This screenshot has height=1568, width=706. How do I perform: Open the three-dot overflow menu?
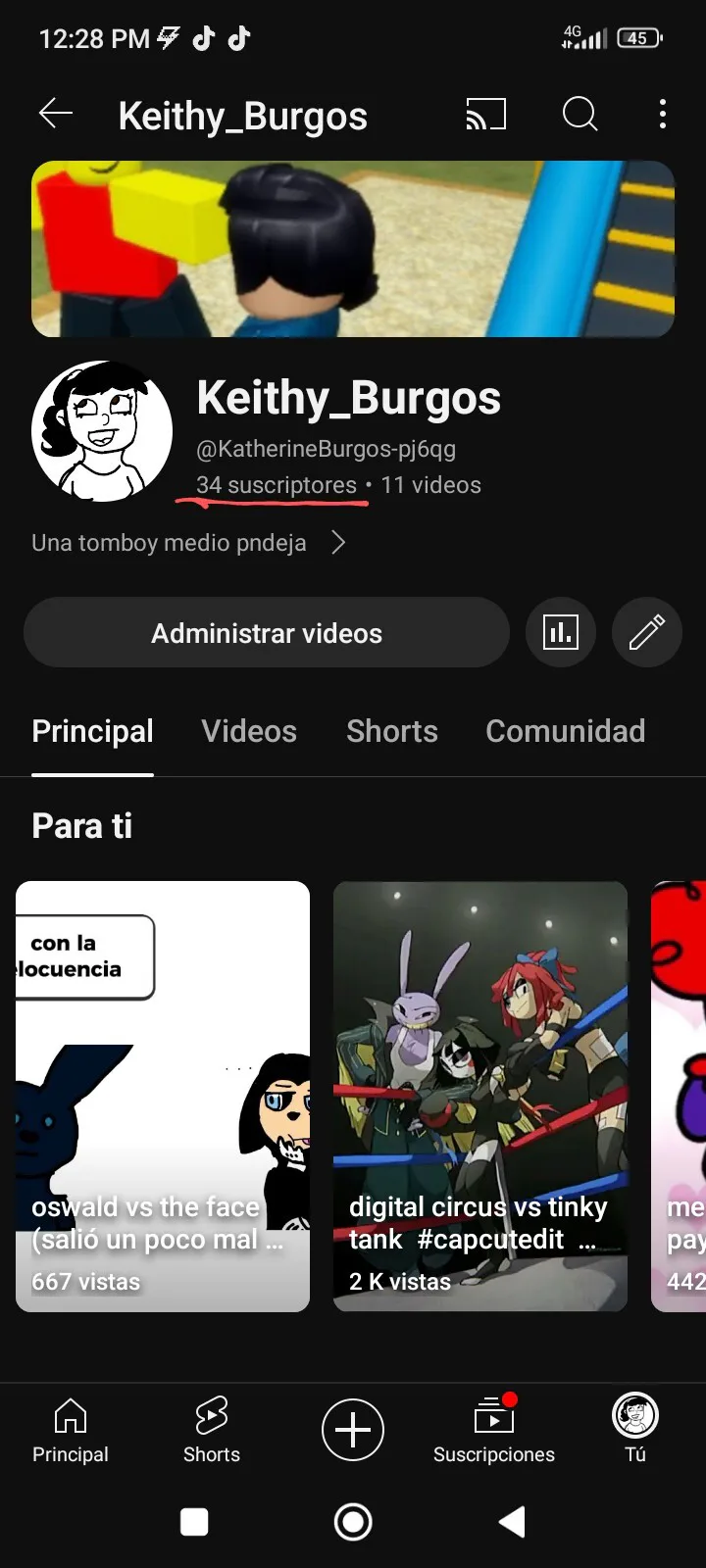(663, 115)
